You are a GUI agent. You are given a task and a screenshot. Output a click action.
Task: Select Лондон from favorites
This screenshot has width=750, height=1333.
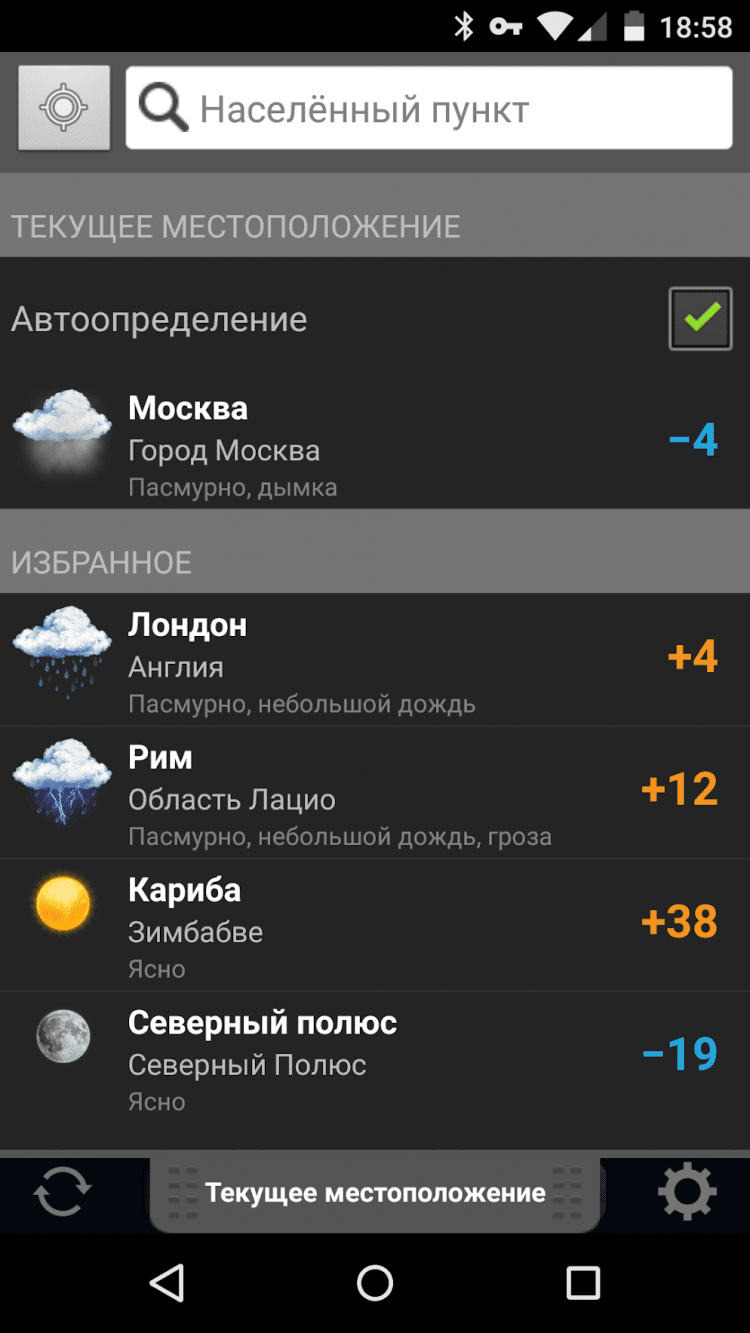[375, 660]
